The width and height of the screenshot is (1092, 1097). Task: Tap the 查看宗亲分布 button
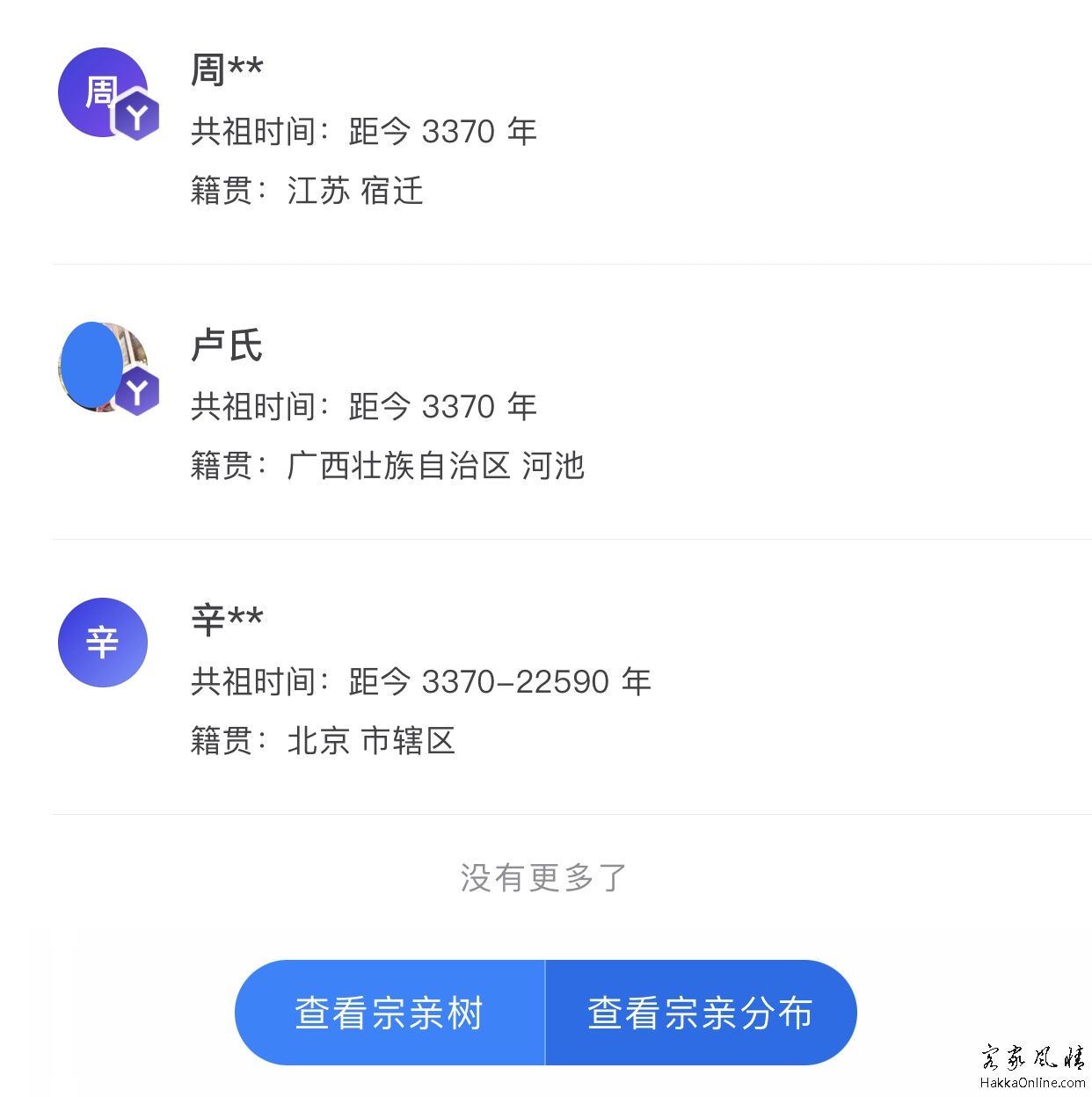coord(701,1013)
